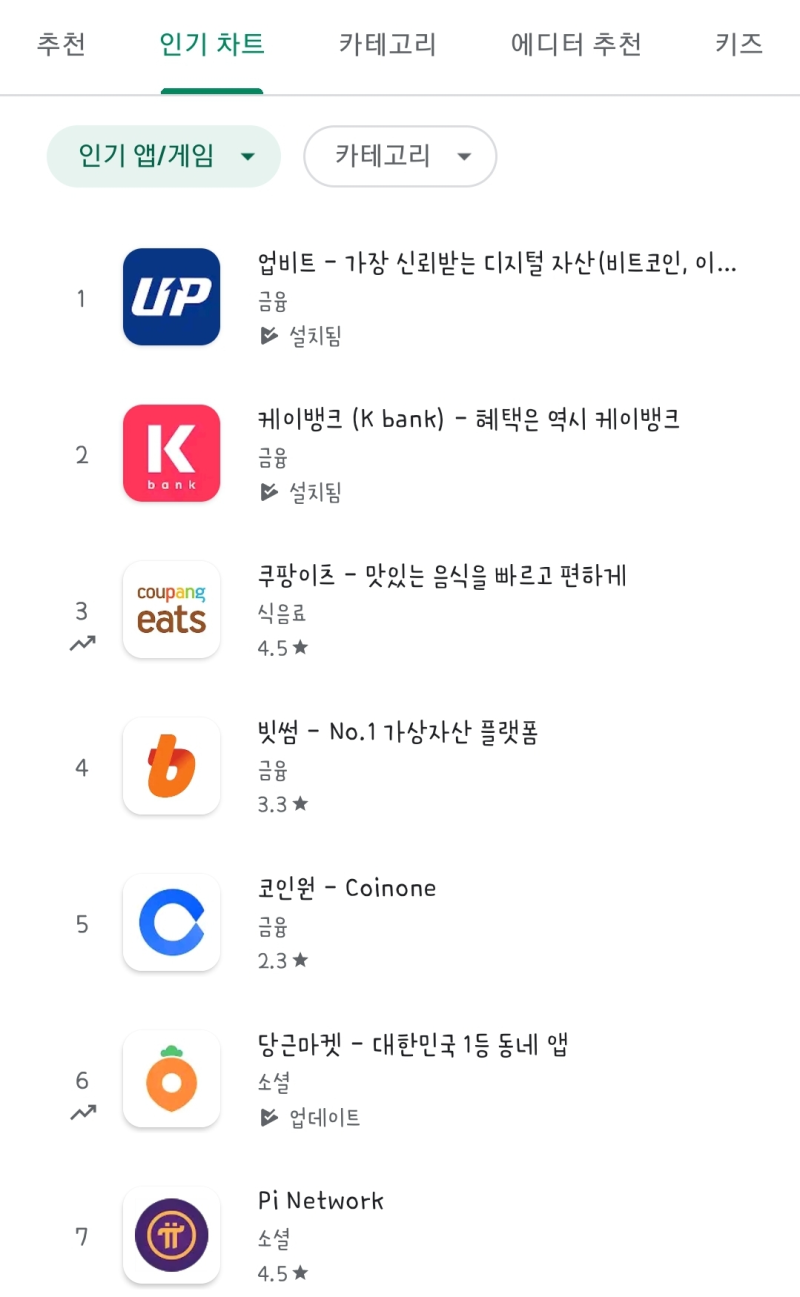The height and width of the screenshot is (1297, 800).
Task: Open the 인기 앱/게임 filter dropdown
Action: pyautogui.click(x=163, y=156)
